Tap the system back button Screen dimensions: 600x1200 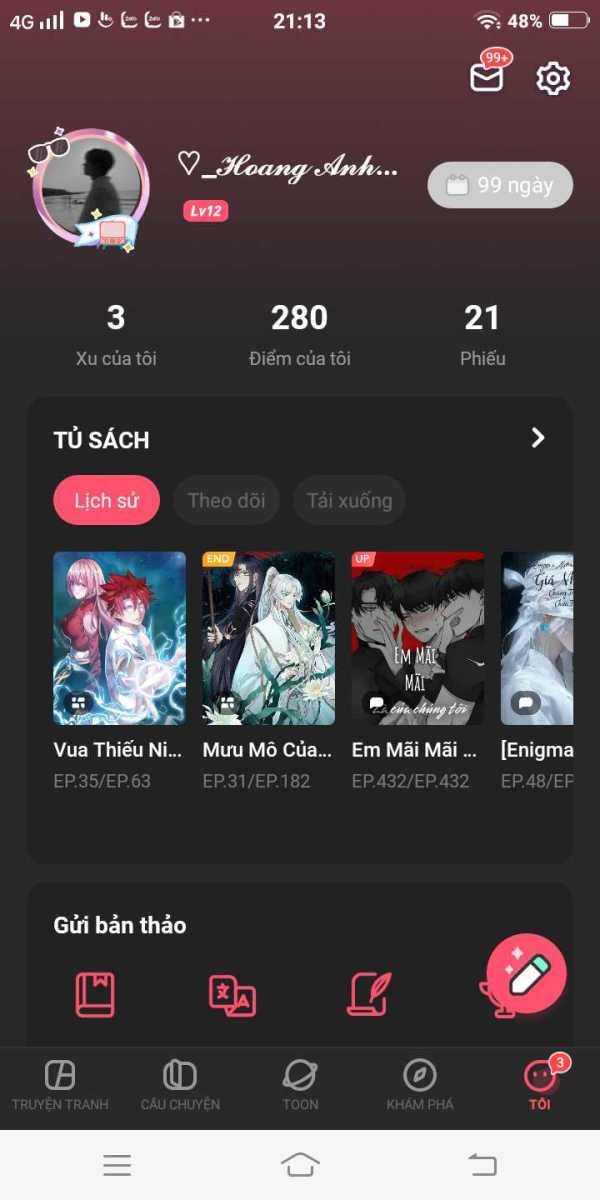point(482,1165)
